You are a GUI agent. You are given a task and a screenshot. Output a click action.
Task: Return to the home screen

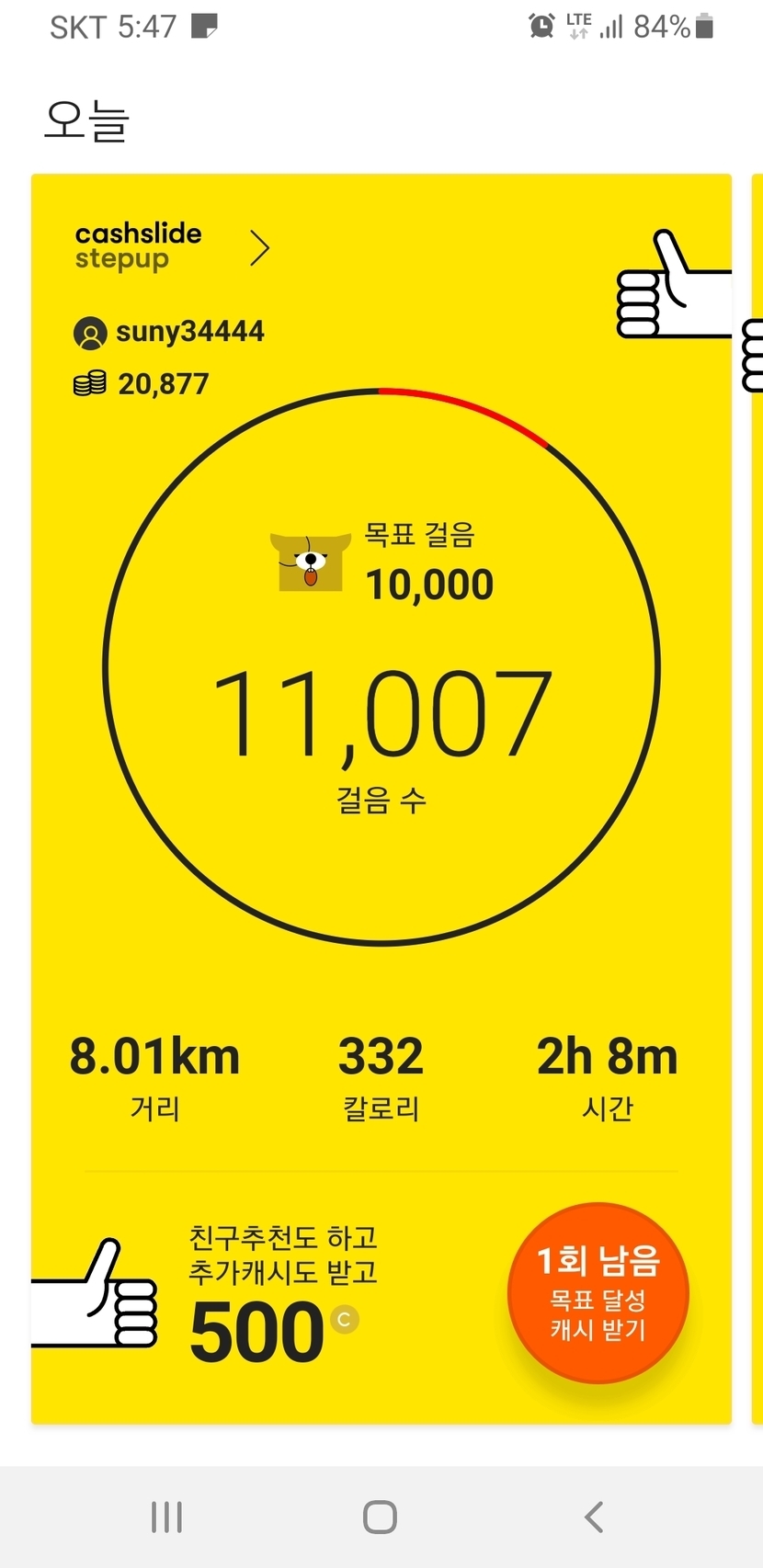380,1517
